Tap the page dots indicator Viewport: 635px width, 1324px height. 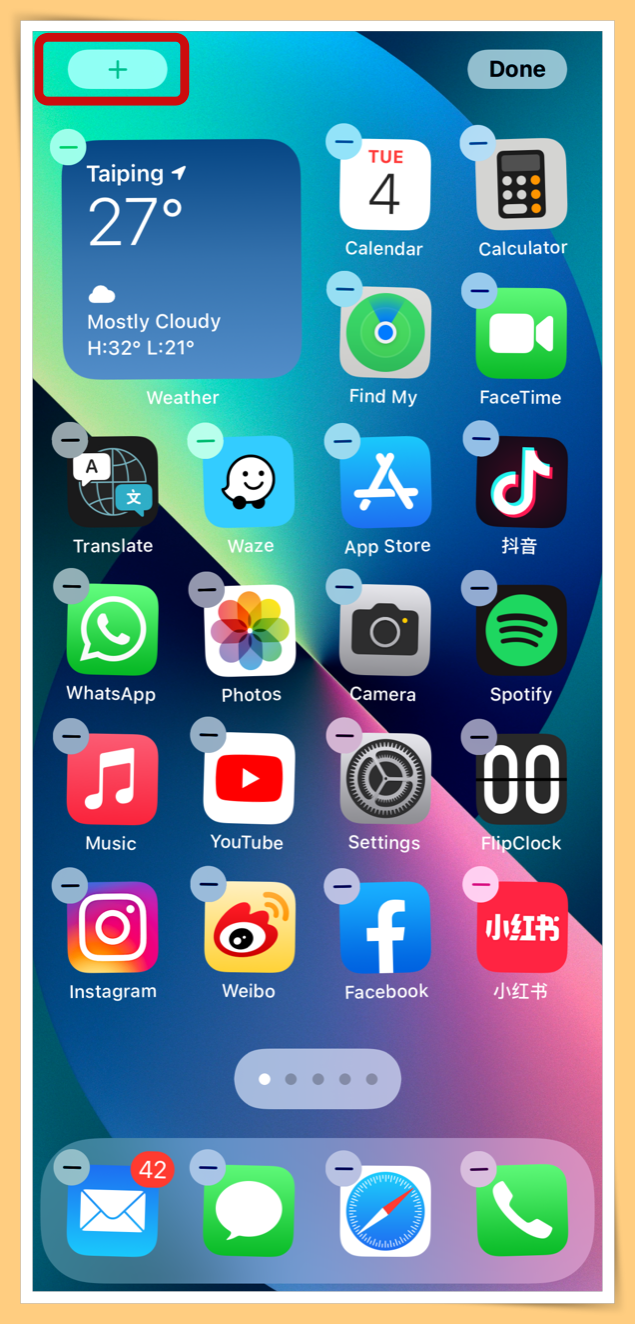(317, 1079)
